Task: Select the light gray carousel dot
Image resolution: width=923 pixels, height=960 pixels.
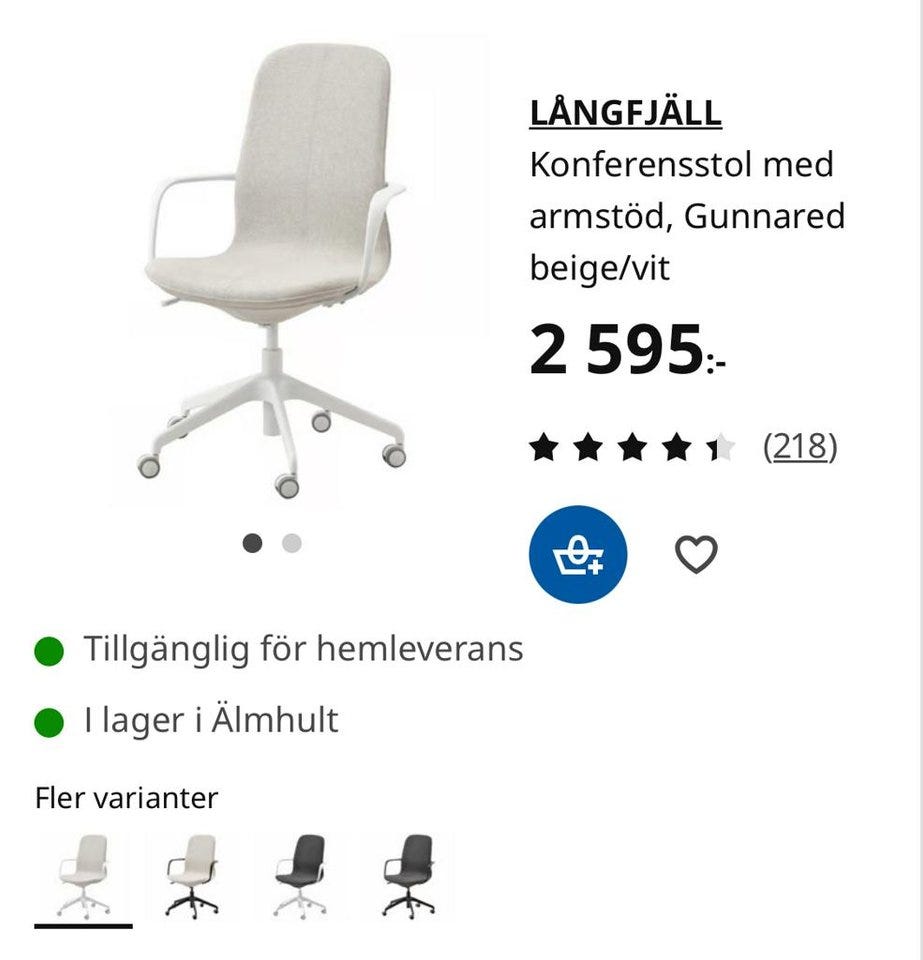Action: tap(290, 544)
